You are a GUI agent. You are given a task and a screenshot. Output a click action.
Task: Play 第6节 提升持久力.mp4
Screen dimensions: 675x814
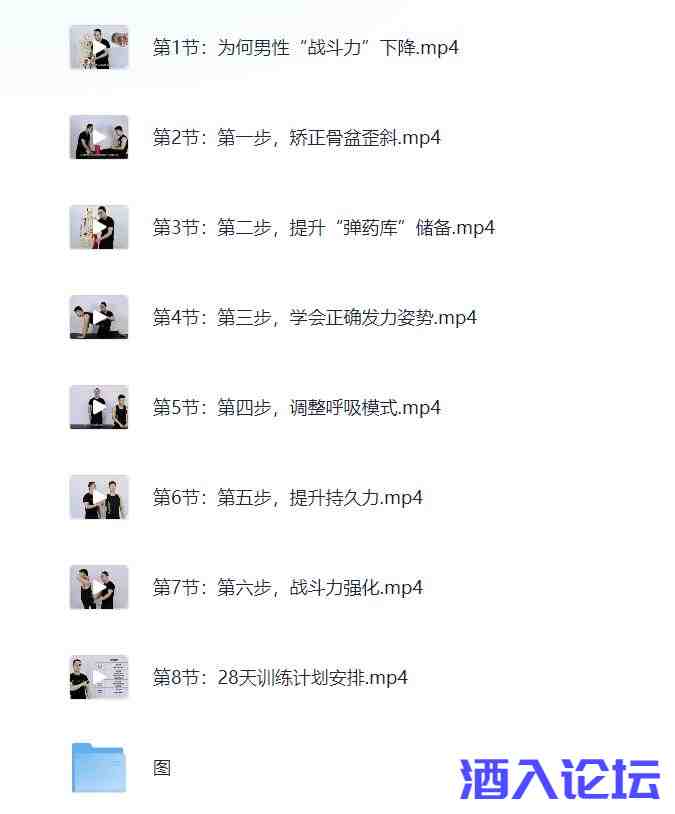coord(287,497)
